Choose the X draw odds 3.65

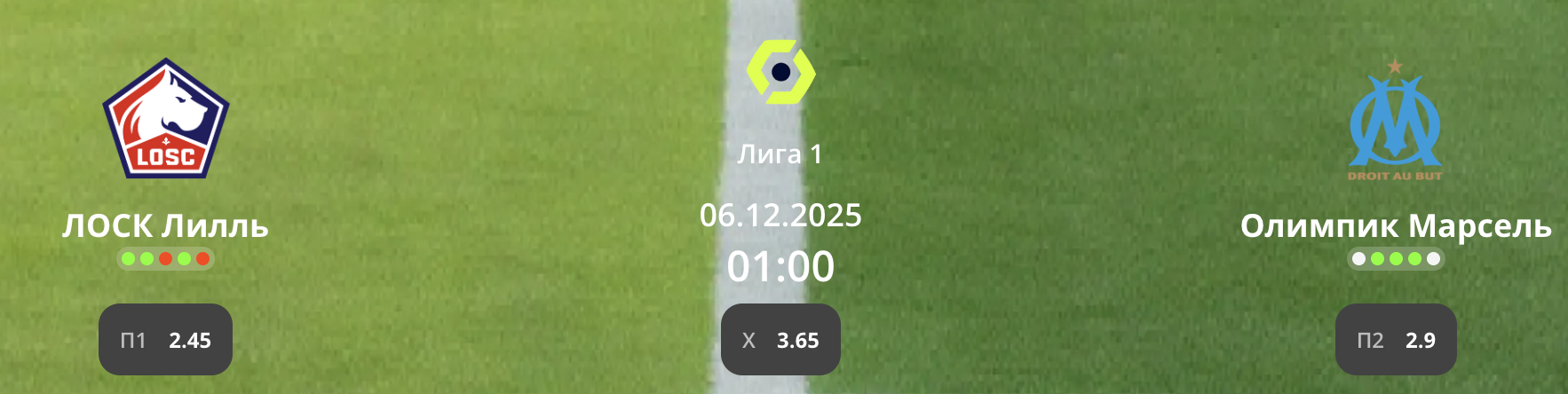tap(780, 340)
